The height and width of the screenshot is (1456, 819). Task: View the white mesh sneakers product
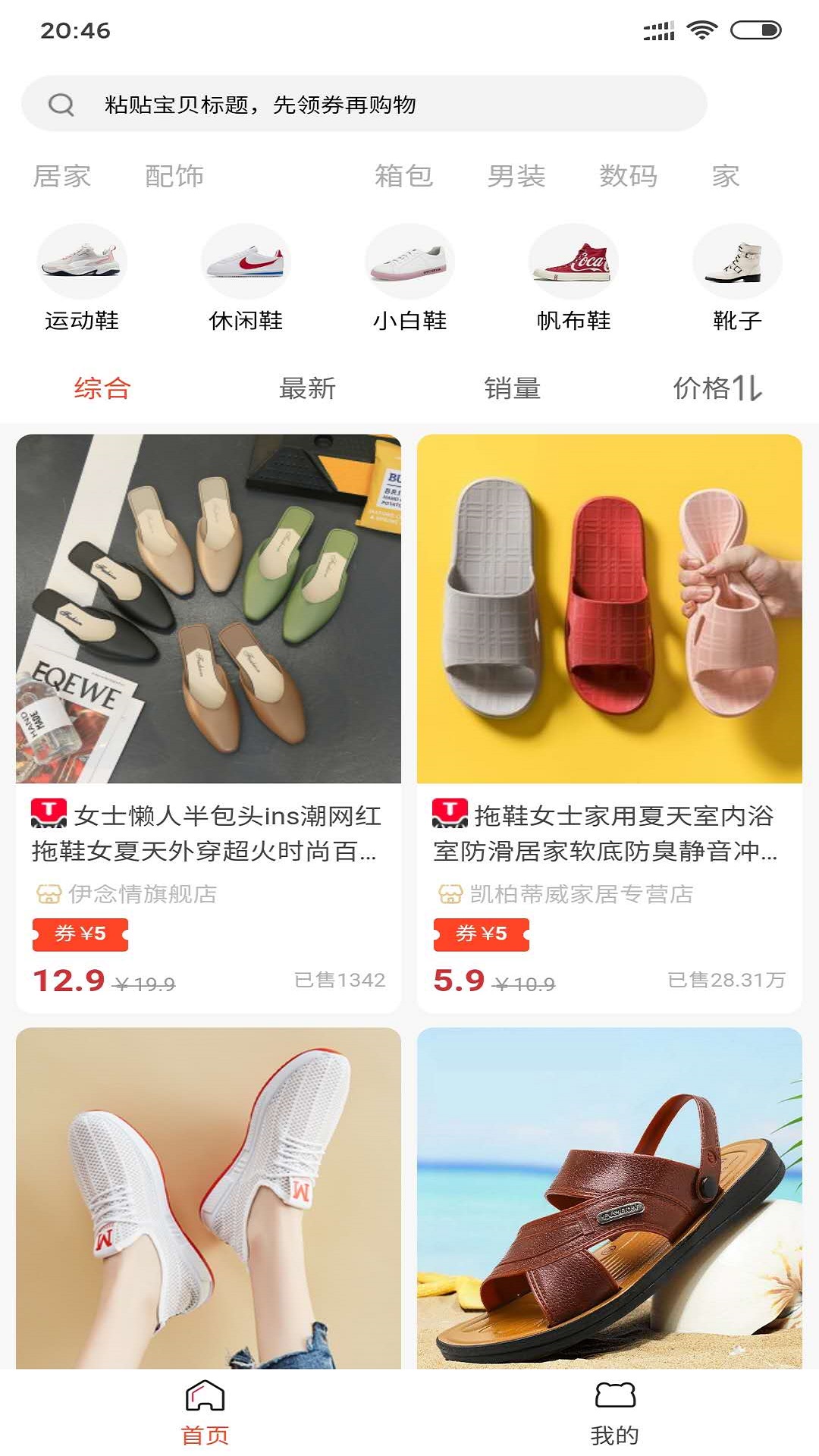209,1198
